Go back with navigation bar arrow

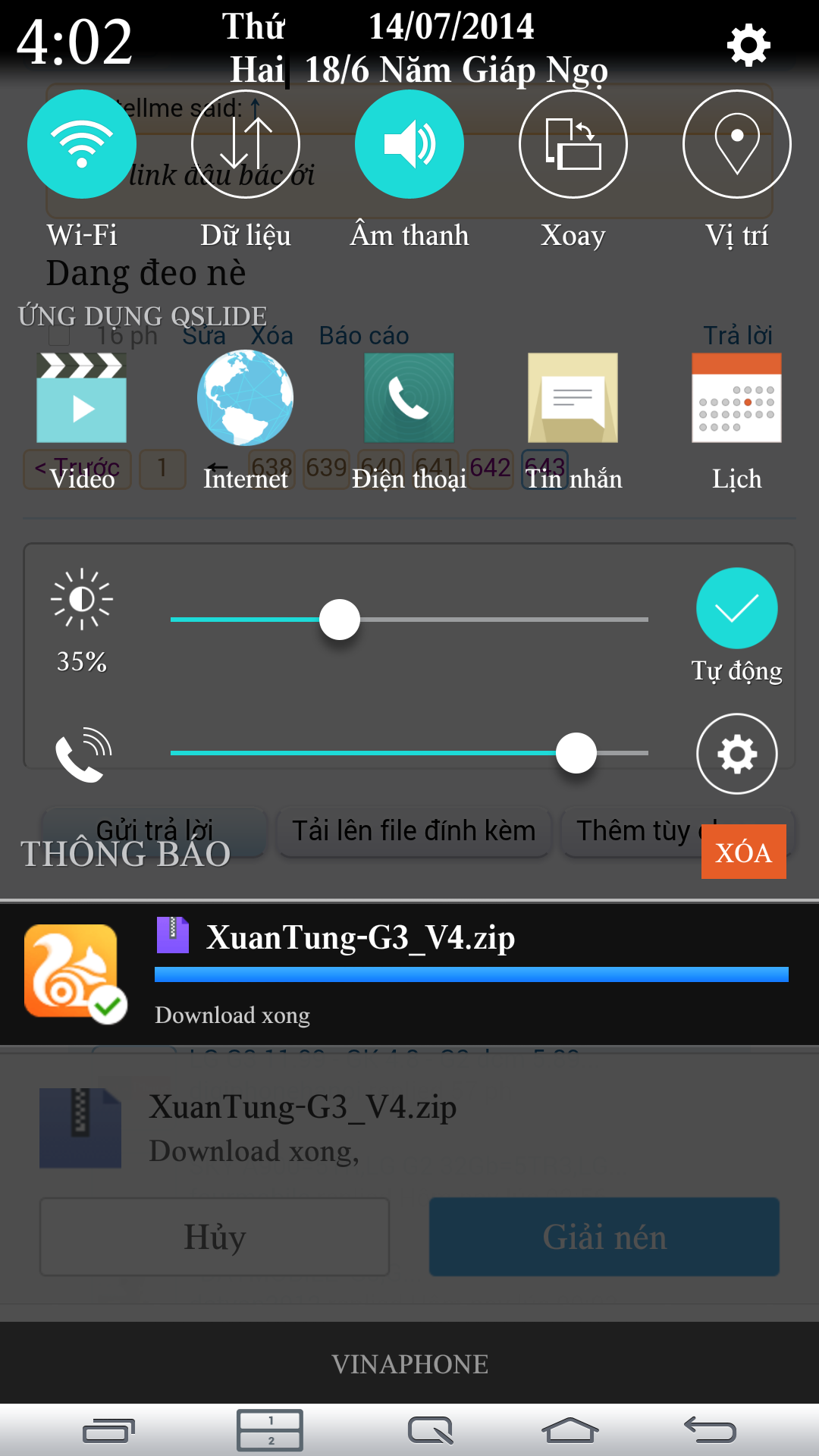[x=710, y=1430]
